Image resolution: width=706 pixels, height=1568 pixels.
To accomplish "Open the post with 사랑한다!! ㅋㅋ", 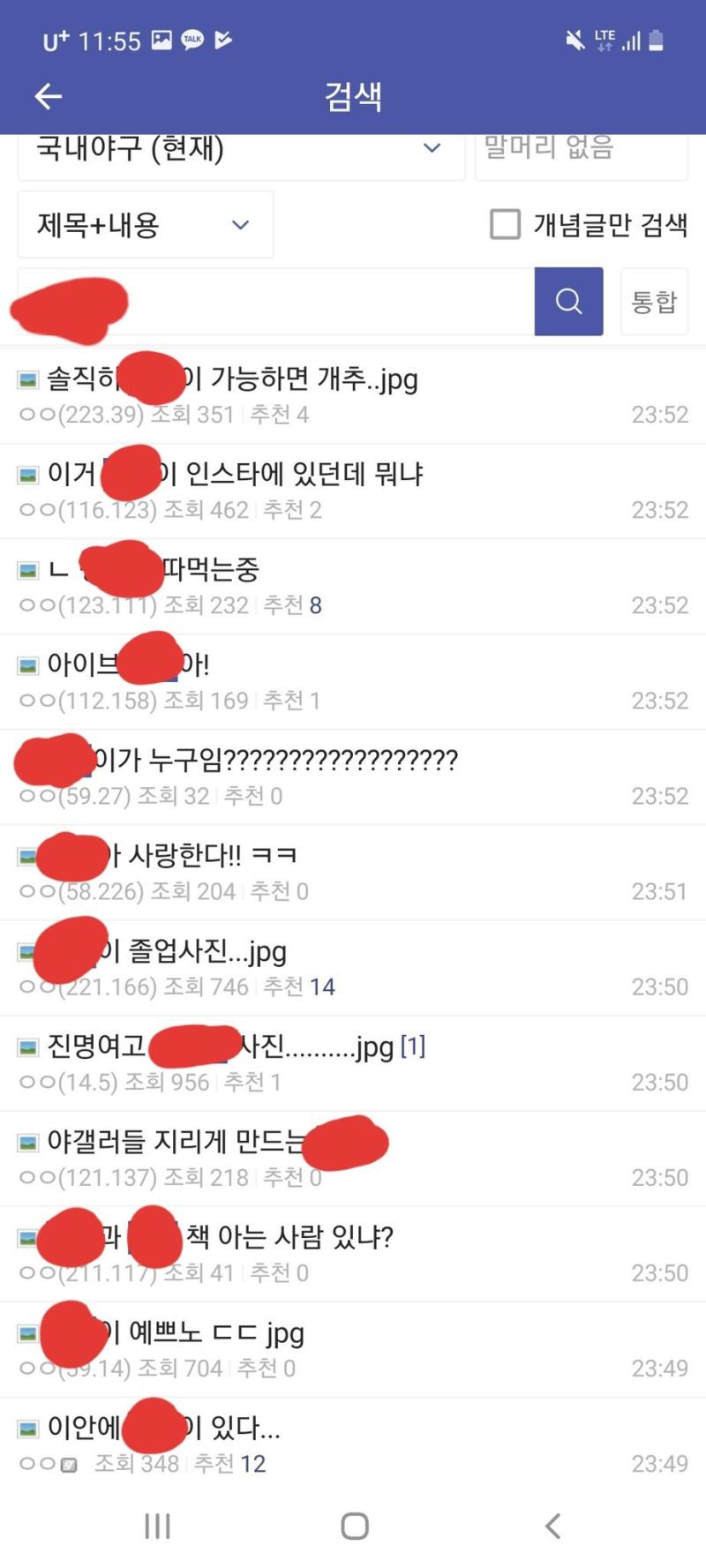I will point(353,872).
